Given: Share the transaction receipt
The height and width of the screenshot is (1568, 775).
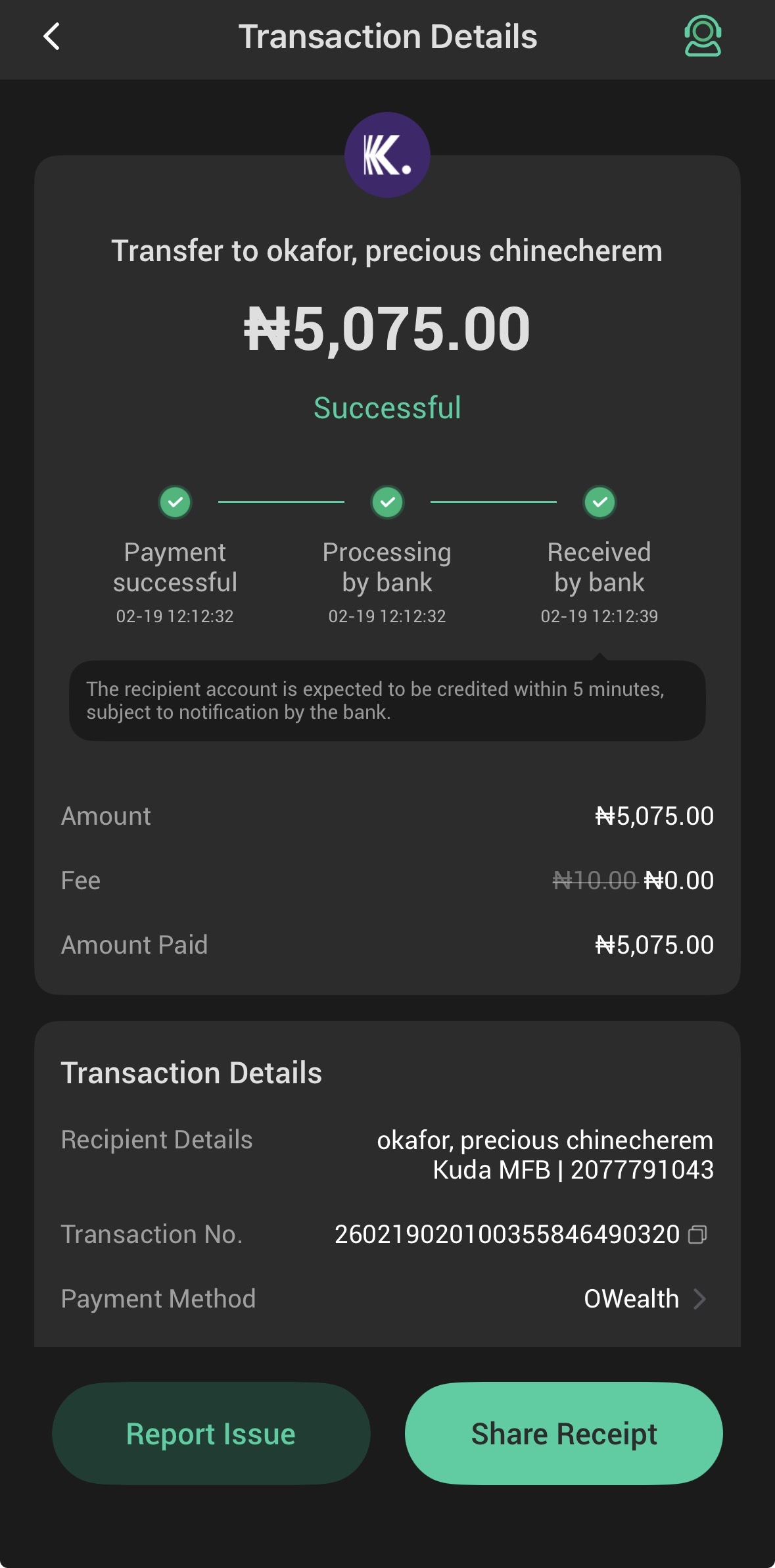Looking at the screenshot, I should coord(563,1434).
